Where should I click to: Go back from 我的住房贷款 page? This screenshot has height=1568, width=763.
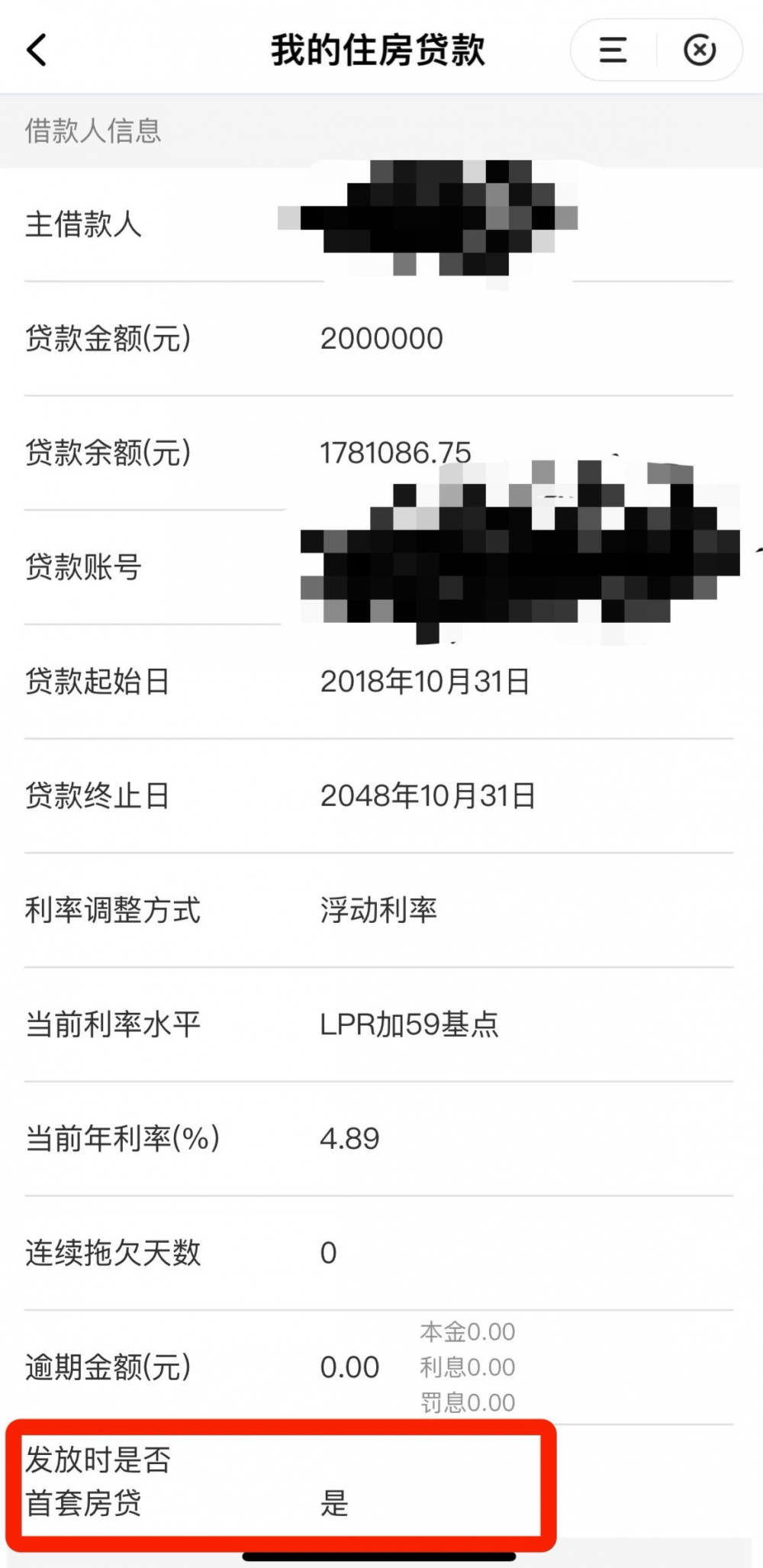coord(37,50)
